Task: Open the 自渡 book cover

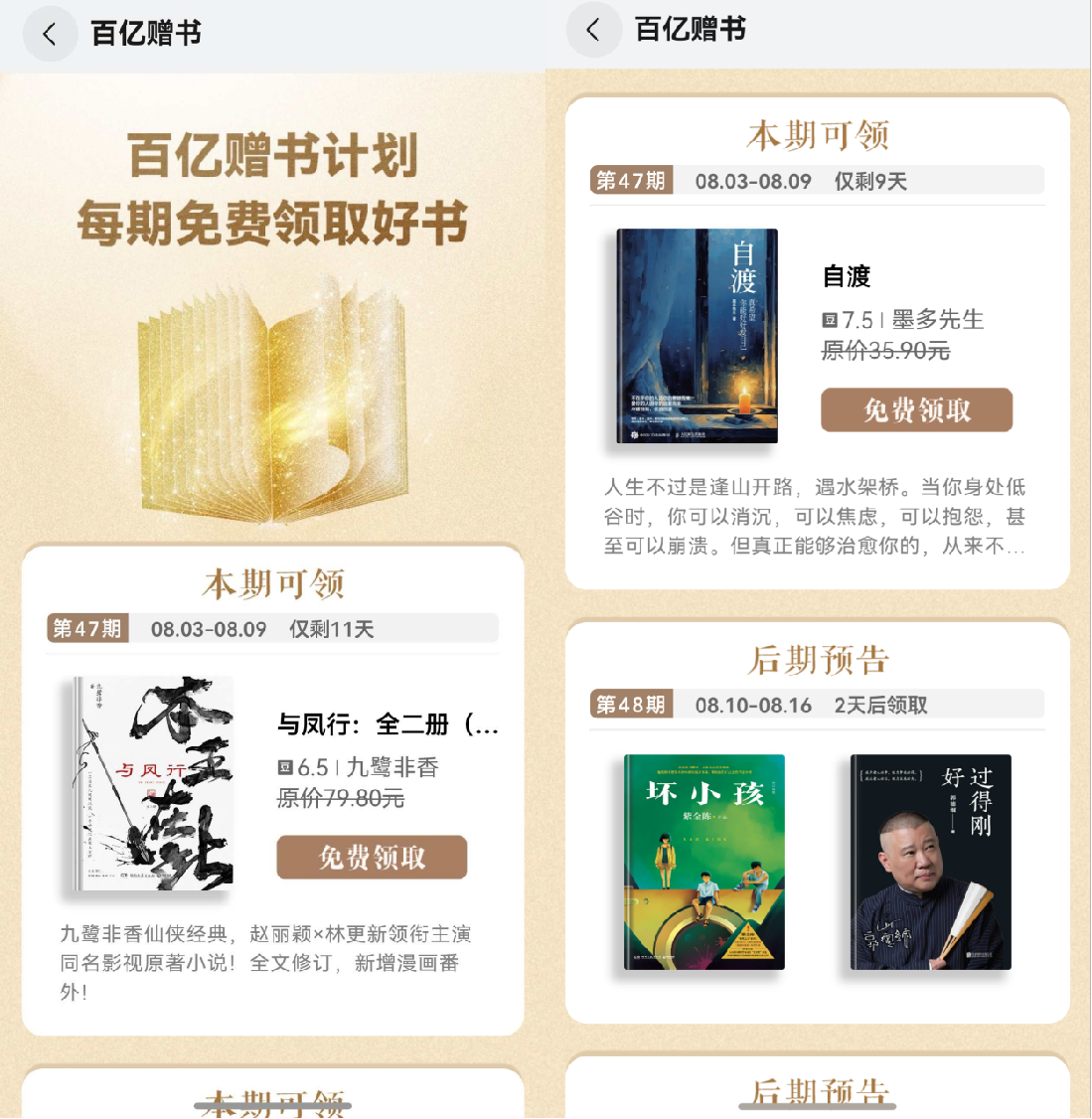Action: pos(697,337)
